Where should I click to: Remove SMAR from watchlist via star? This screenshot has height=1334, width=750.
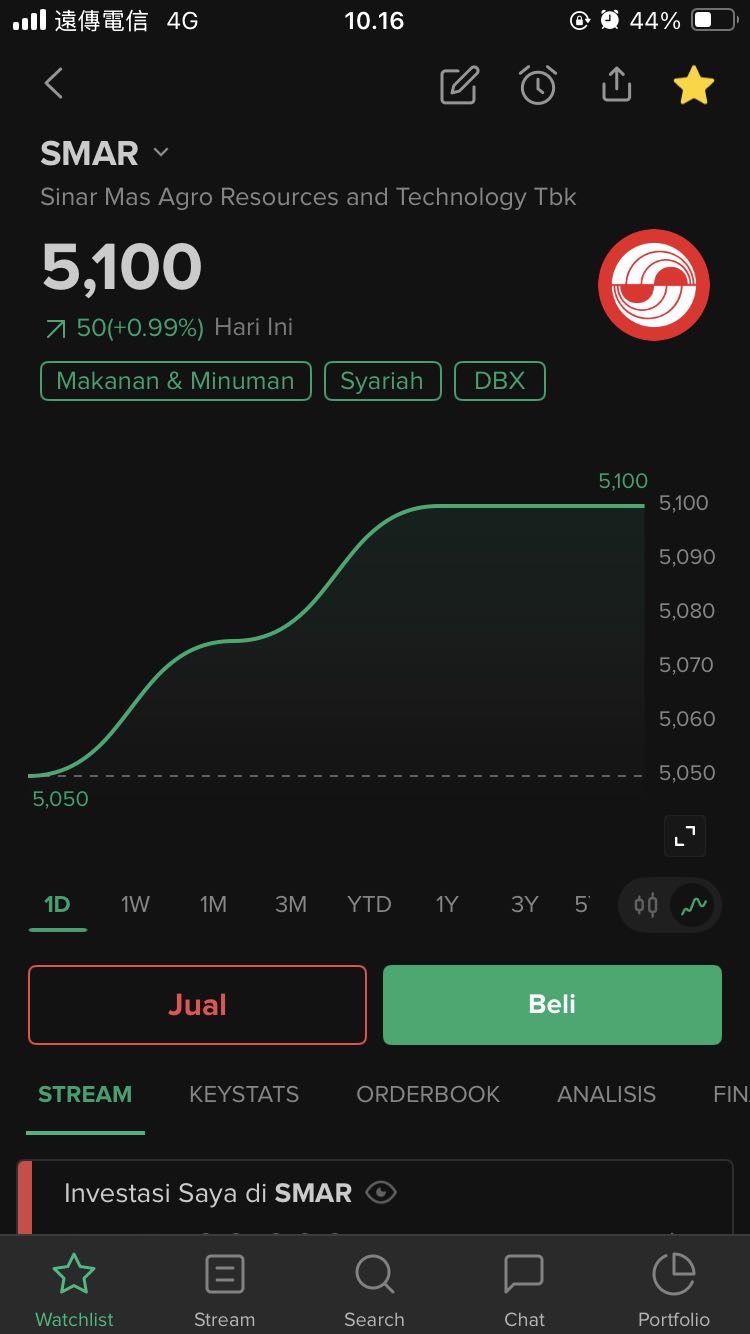[694, 86]
